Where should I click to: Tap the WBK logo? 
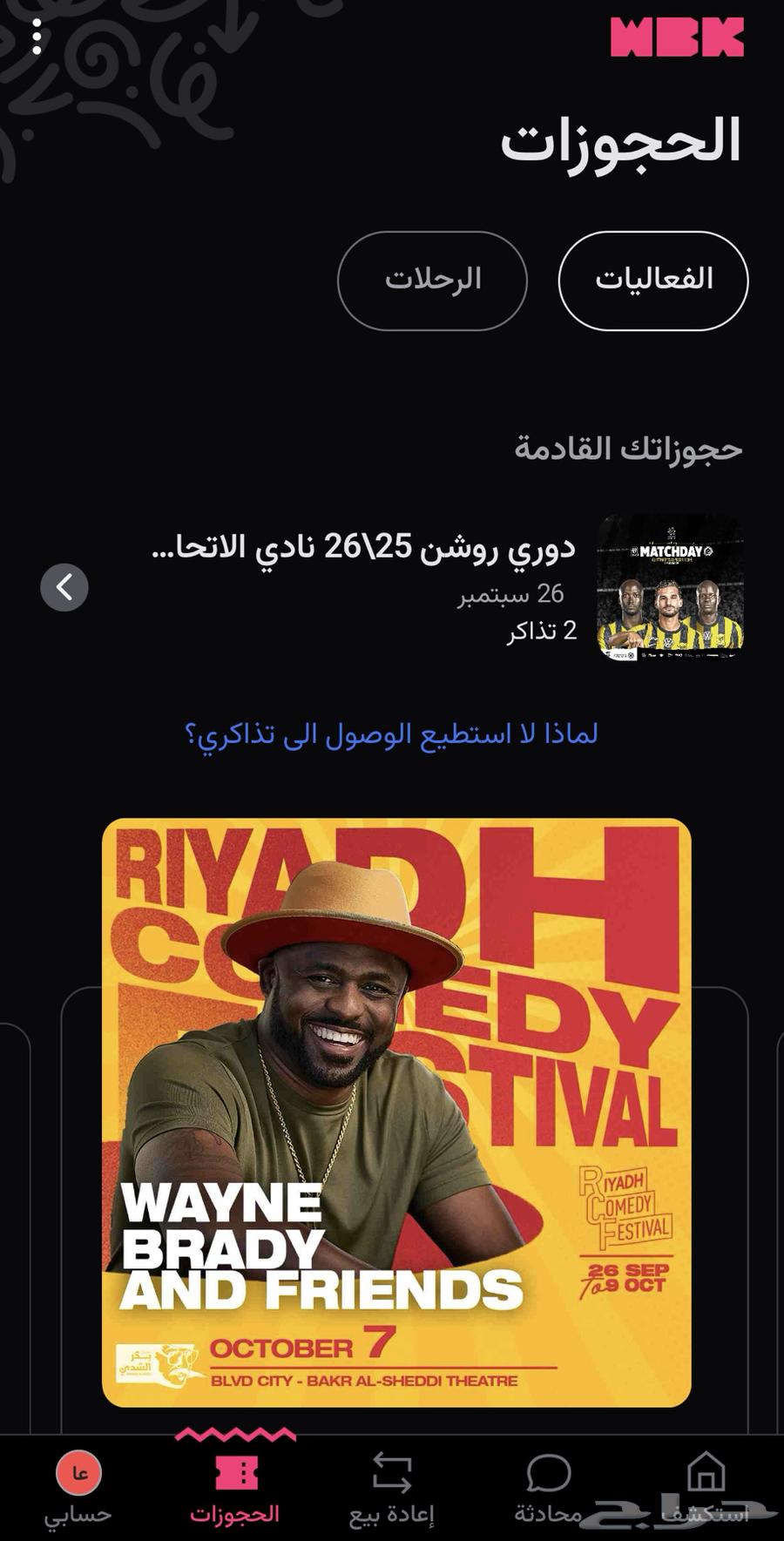point(675,37)
